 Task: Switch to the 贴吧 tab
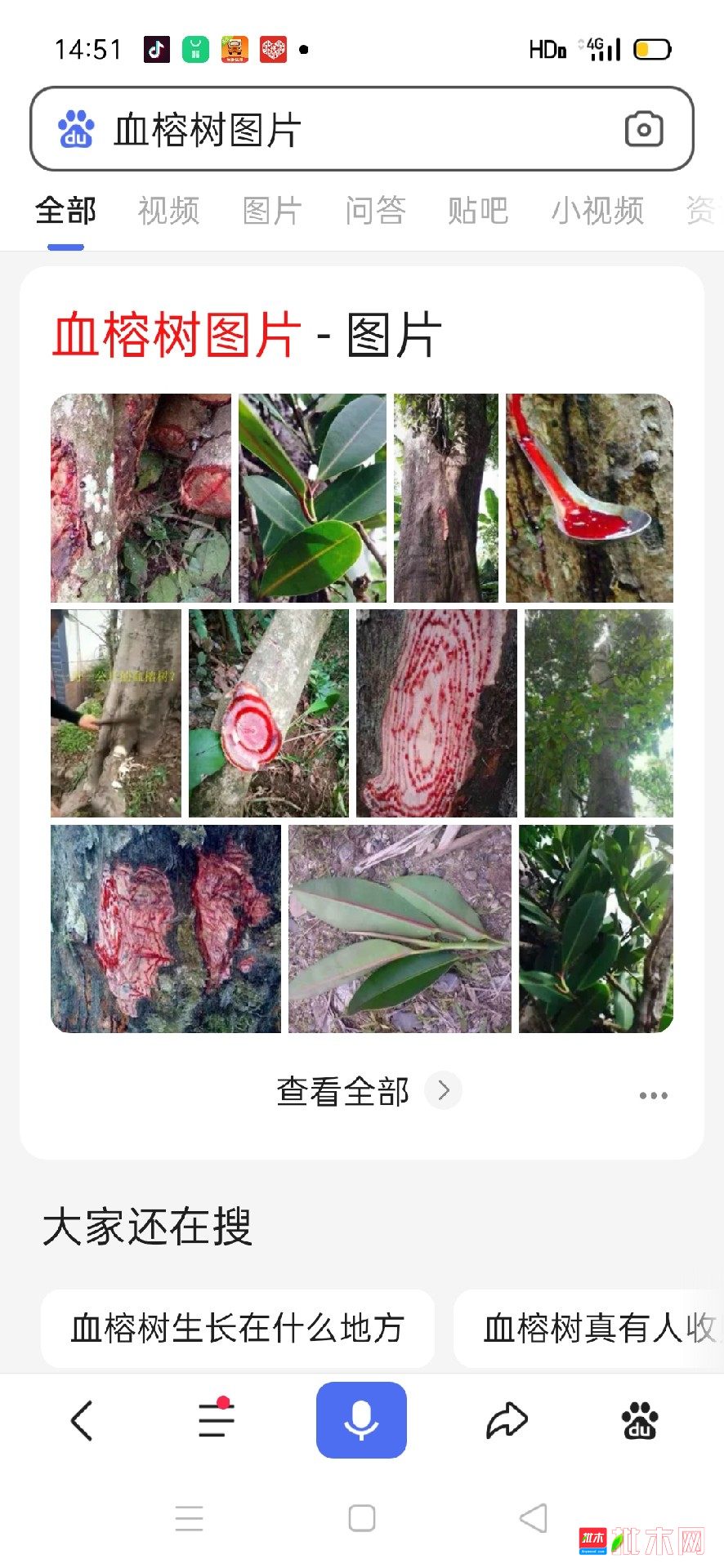[x=478, y=211]
